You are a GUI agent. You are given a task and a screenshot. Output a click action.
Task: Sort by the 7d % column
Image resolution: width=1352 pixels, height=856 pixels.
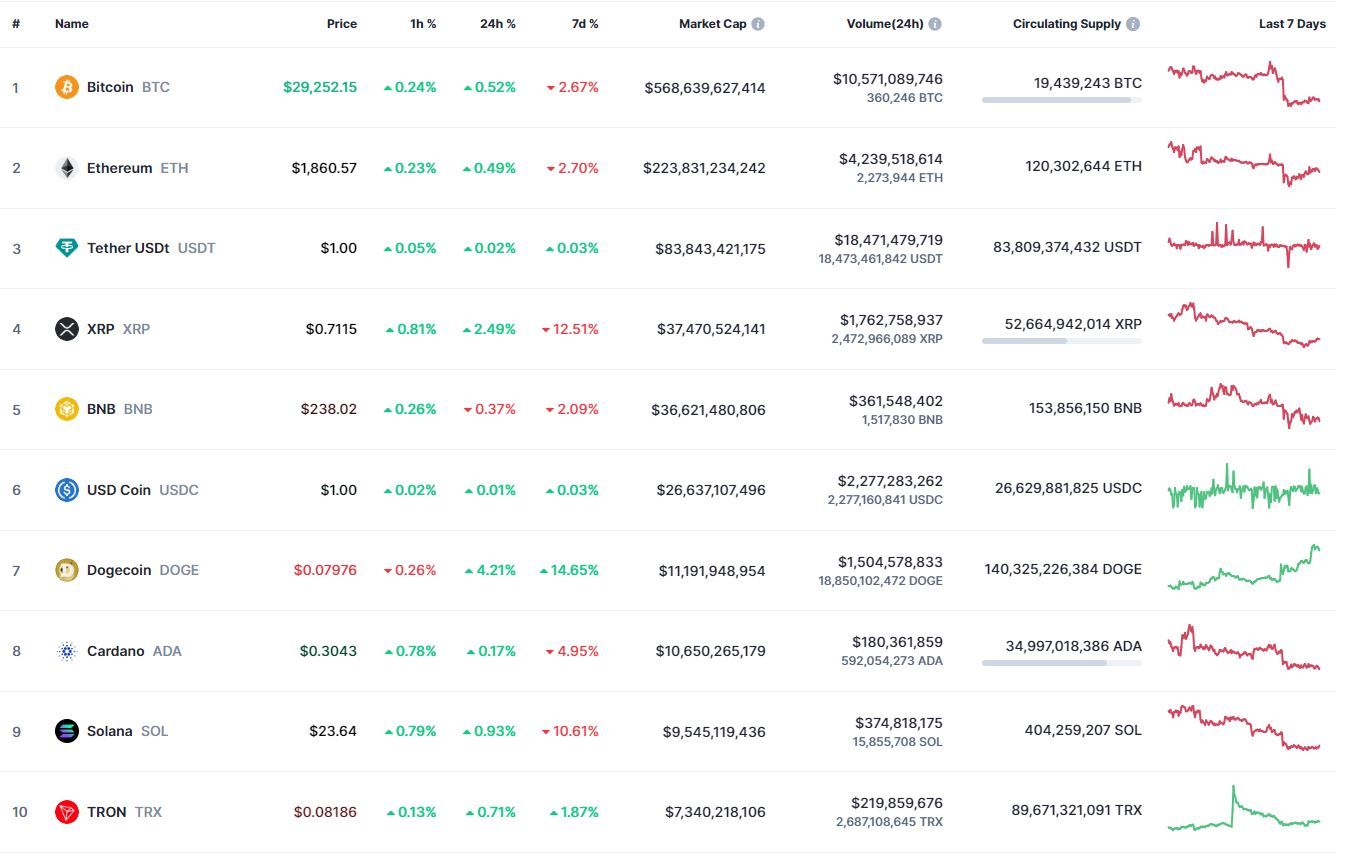585,24
